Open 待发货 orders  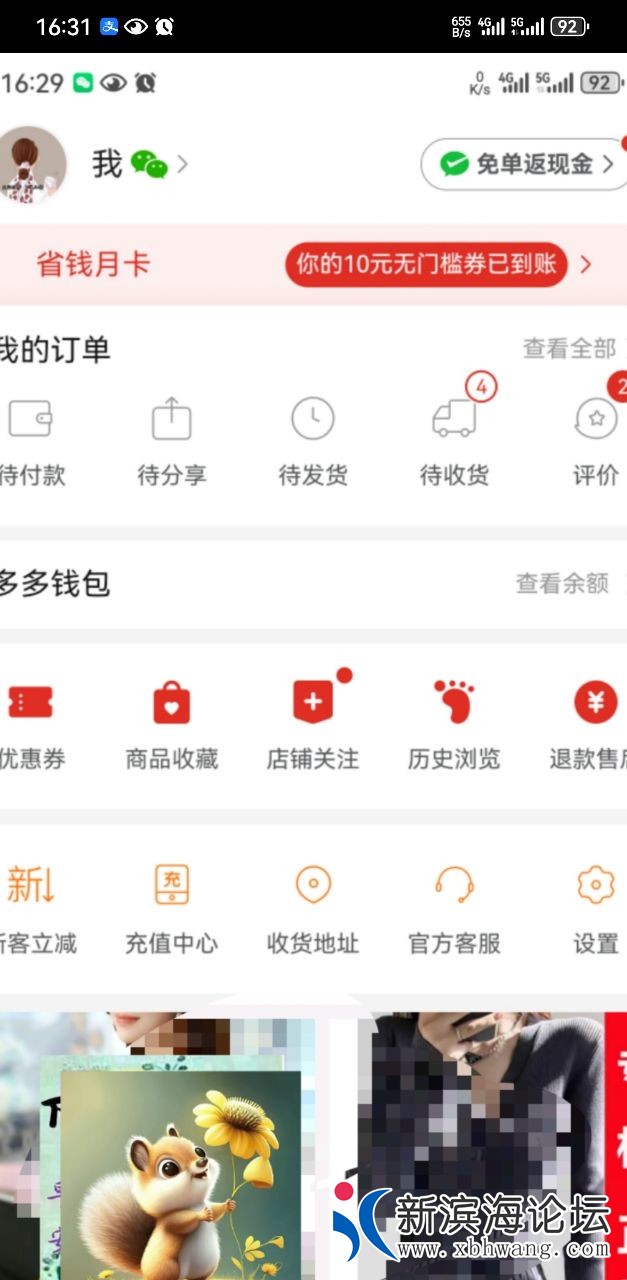[x=313, y=440]
